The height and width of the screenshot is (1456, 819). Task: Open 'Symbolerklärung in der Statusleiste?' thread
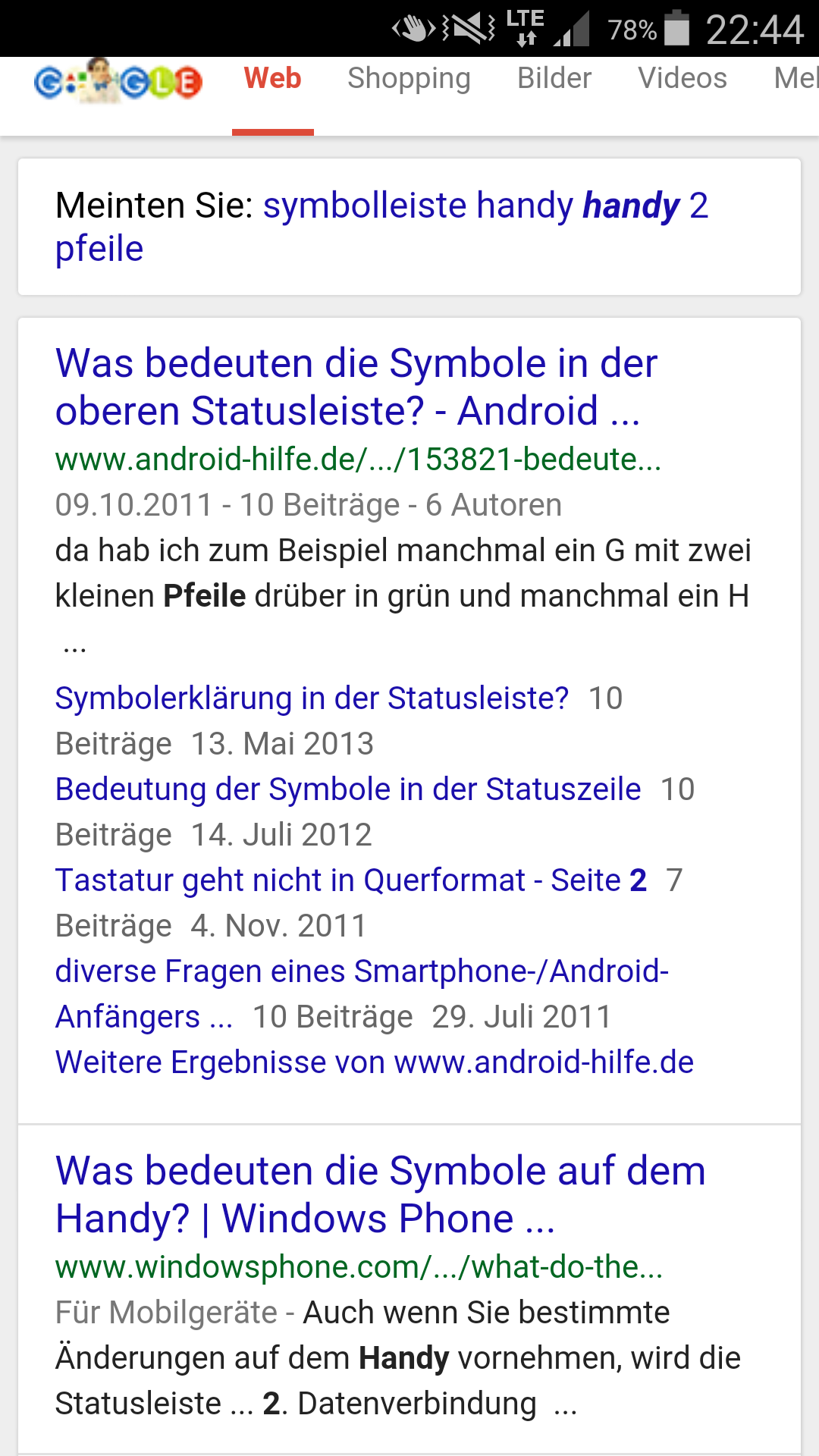coord(311,698)
